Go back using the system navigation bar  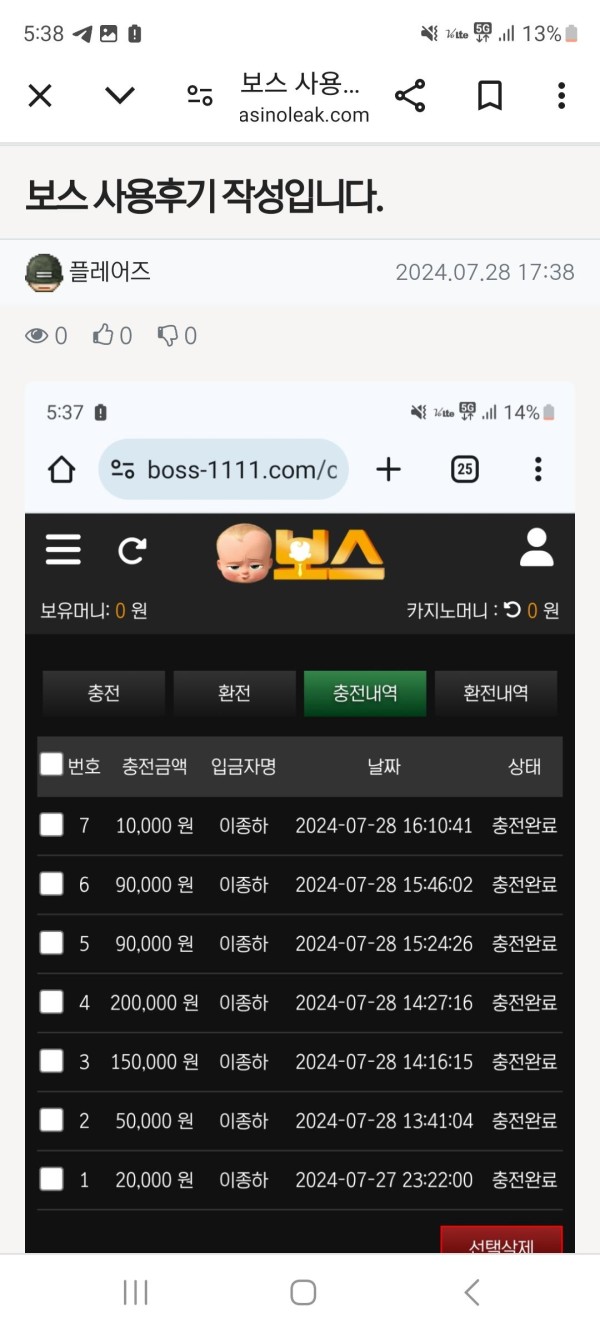(472, 1292)
